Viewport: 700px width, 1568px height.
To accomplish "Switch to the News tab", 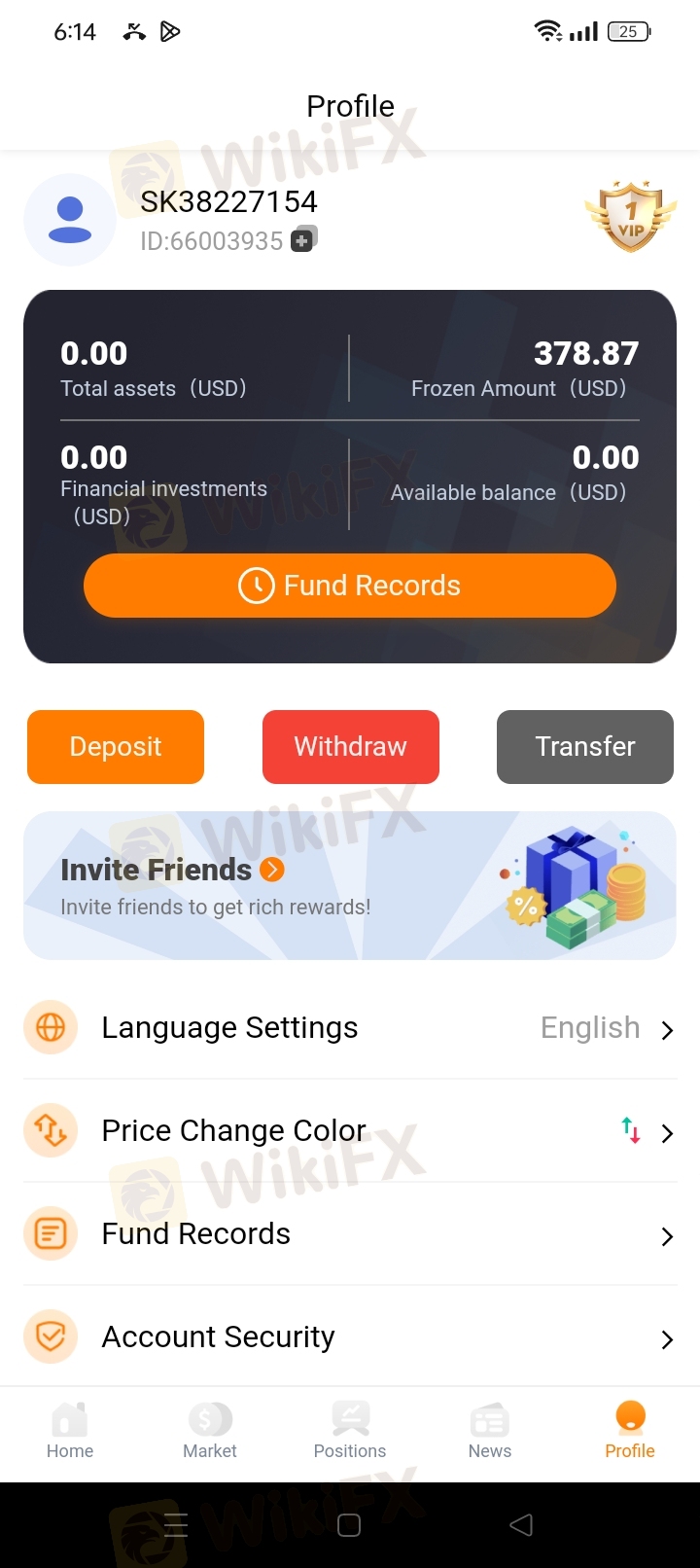I will click(x=490, y=1432).
